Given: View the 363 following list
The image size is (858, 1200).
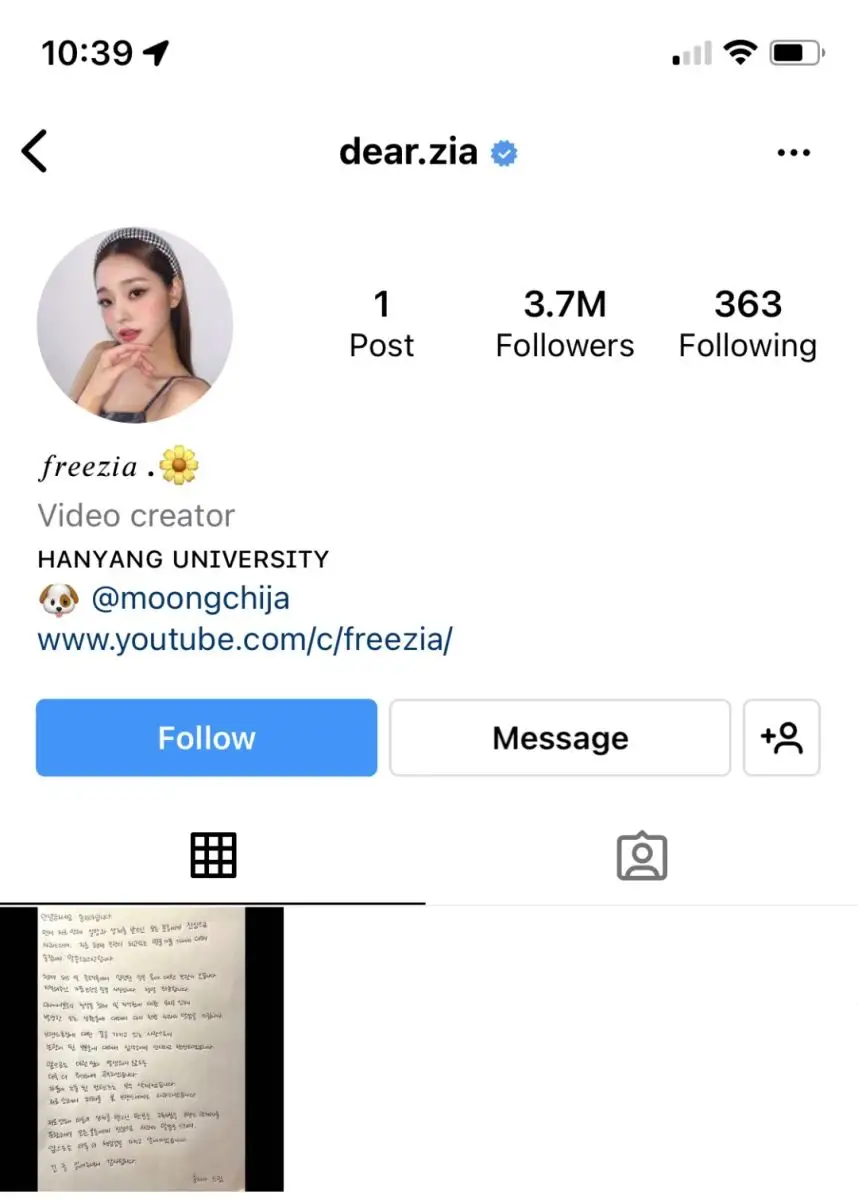Looking at the screenshot, I should coord(747,324).
